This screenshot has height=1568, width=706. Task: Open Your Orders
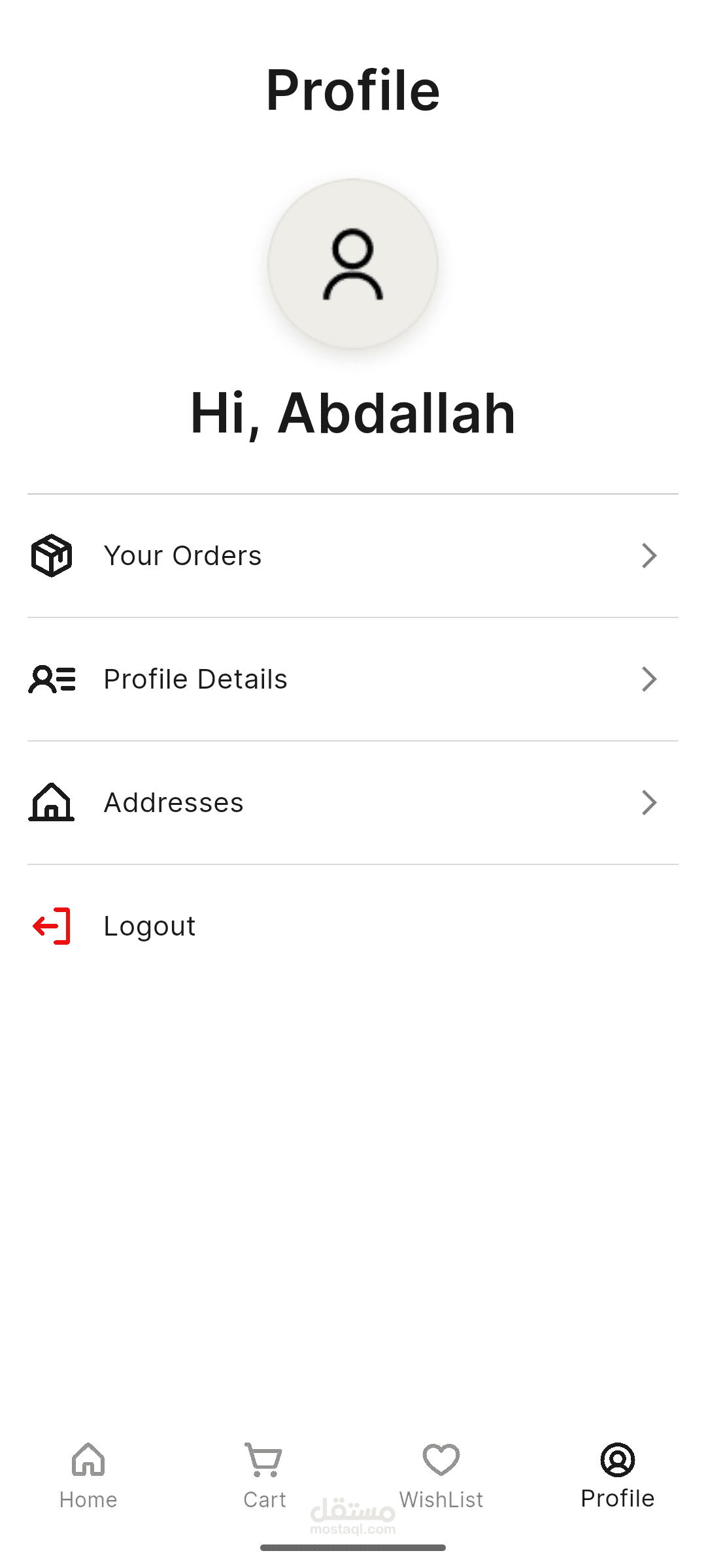[x=352, y=556]
